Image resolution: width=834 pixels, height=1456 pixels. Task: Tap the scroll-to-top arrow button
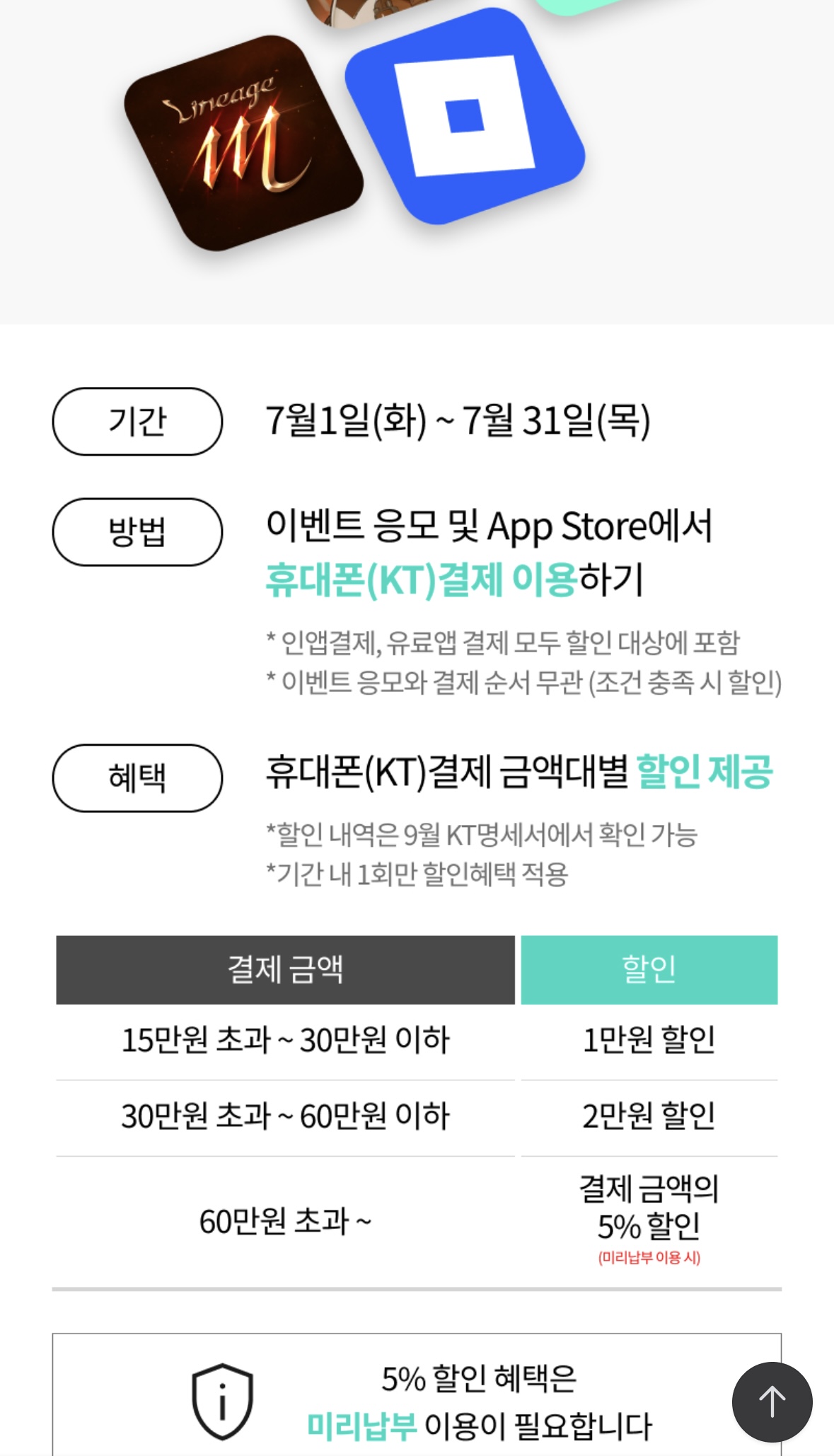[x=772, y=1402]
